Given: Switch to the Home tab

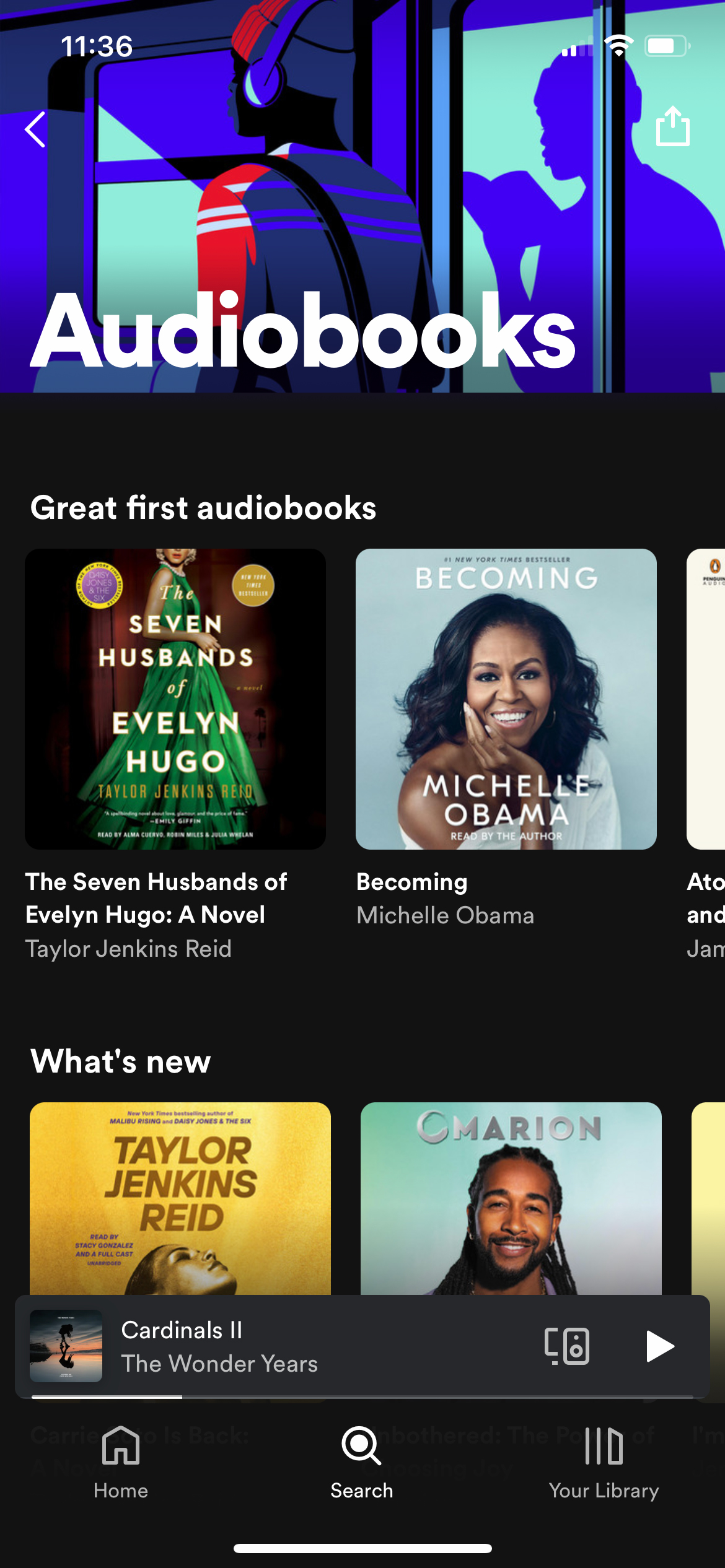Looking at the screenshot, I should point(121,1462).
